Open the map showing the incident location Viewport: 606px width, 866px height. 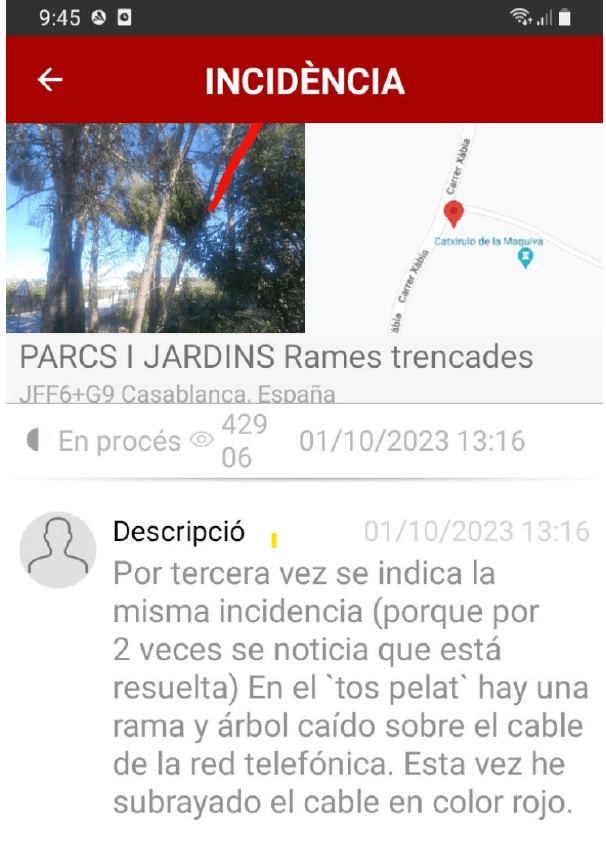454,228
